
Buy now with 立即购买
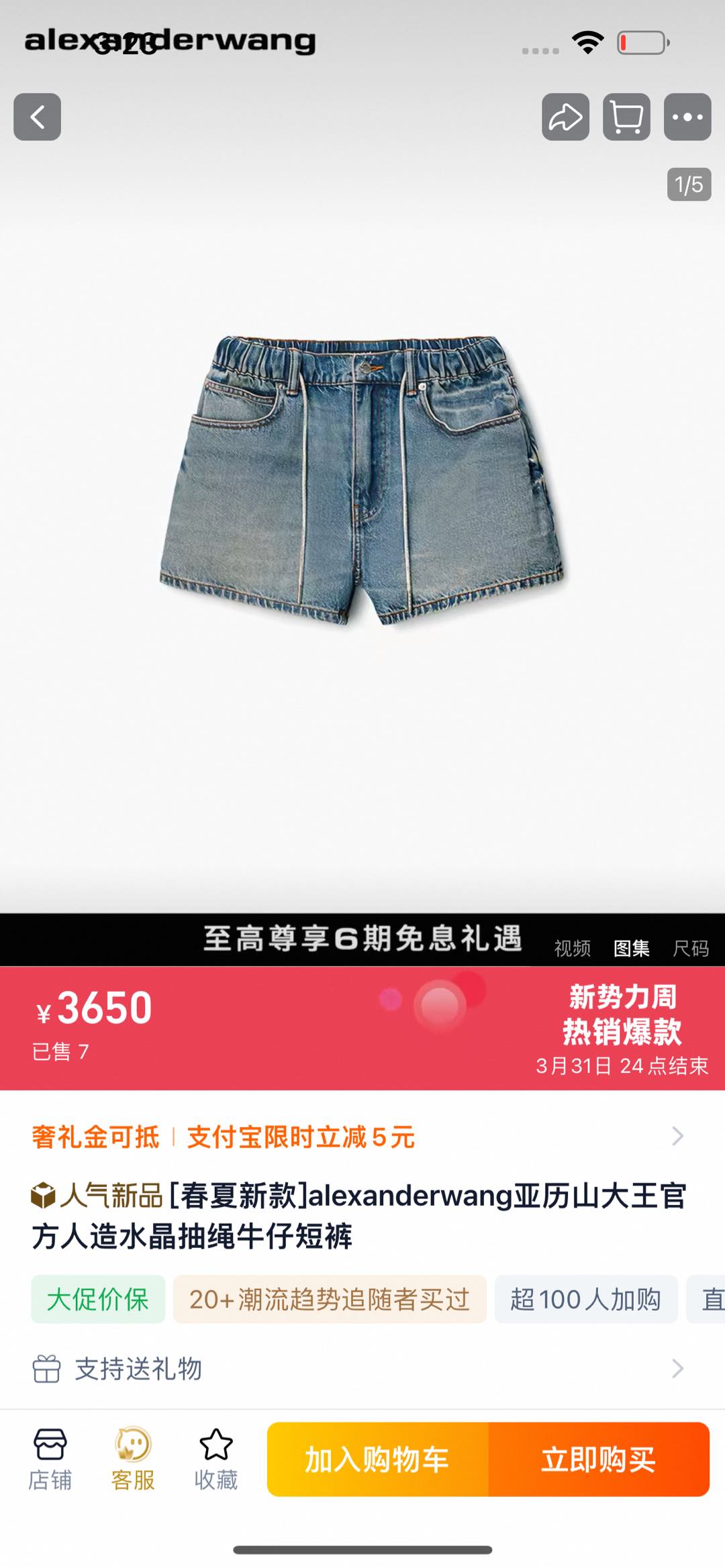tap(598, 1459)
